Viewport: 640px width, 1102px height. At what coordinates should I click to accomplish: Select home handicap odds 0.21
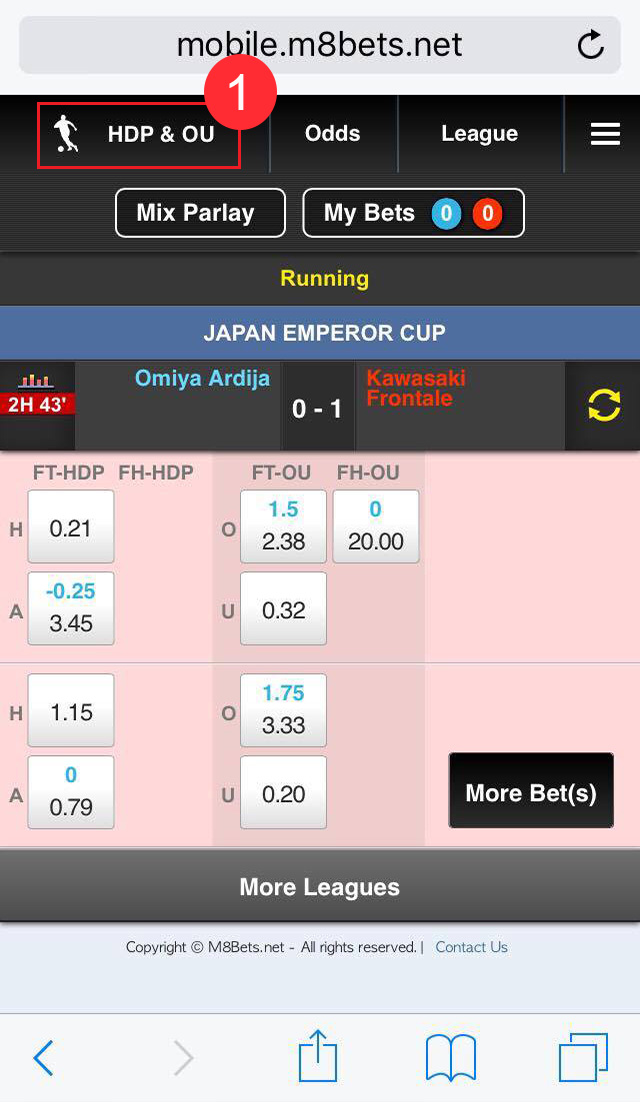tap(71, 527)
